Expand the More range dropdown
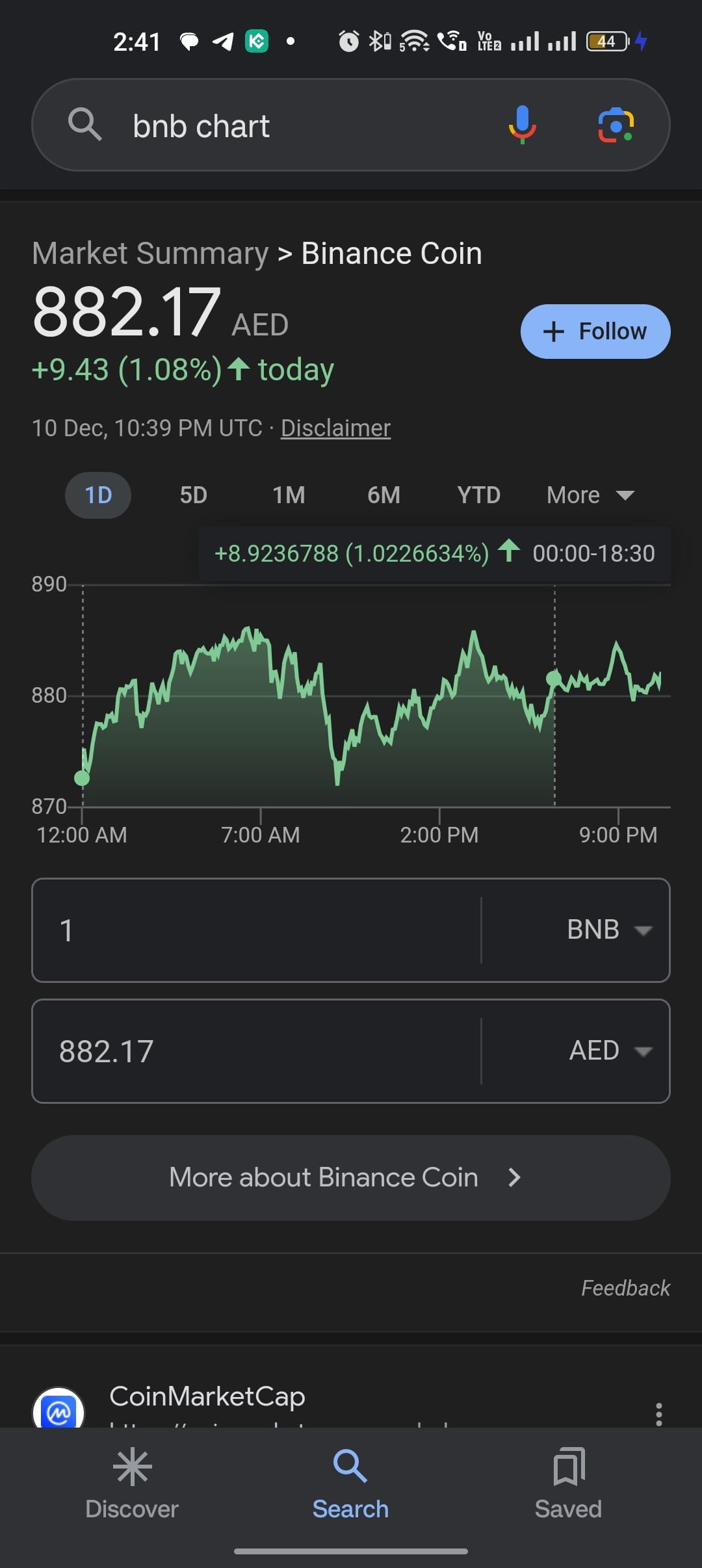The height and width of the screenshot is (1568, 702). 590,495
